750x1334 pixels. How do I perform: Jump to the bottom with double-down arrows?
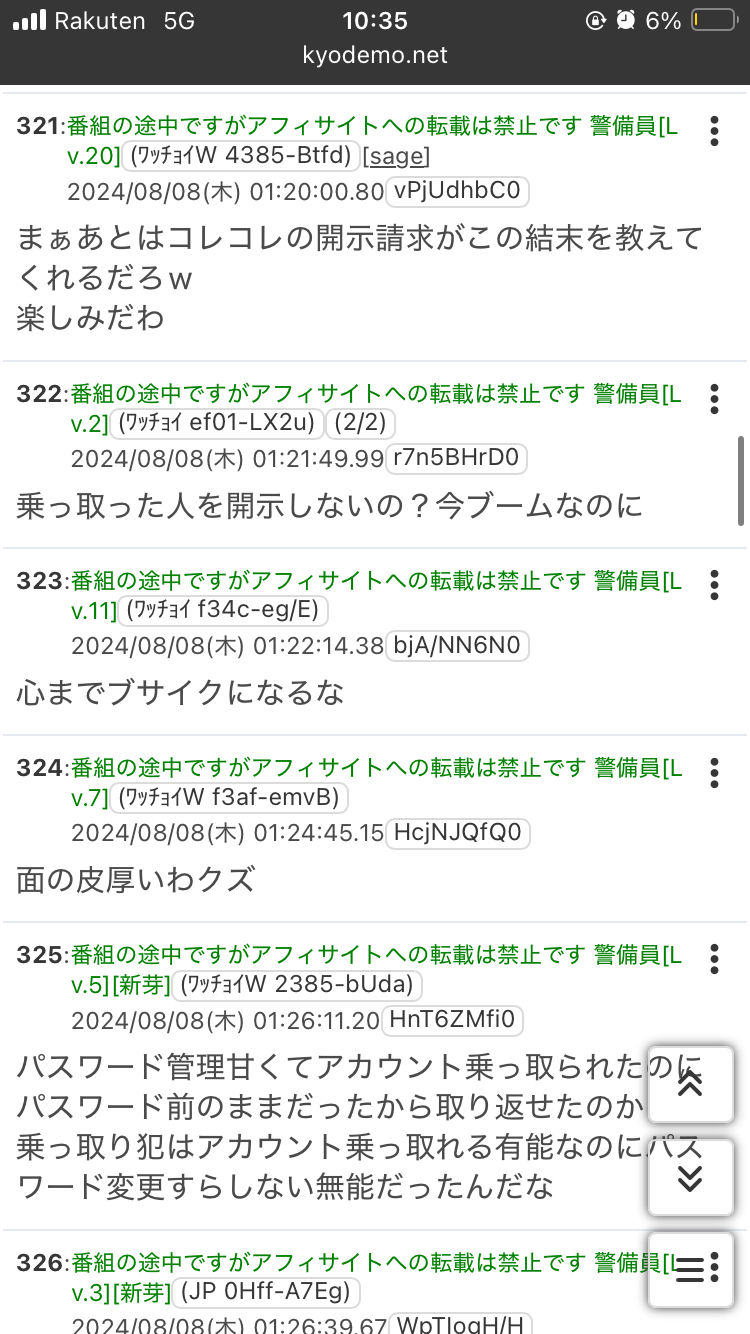[x=690, y=1178]
